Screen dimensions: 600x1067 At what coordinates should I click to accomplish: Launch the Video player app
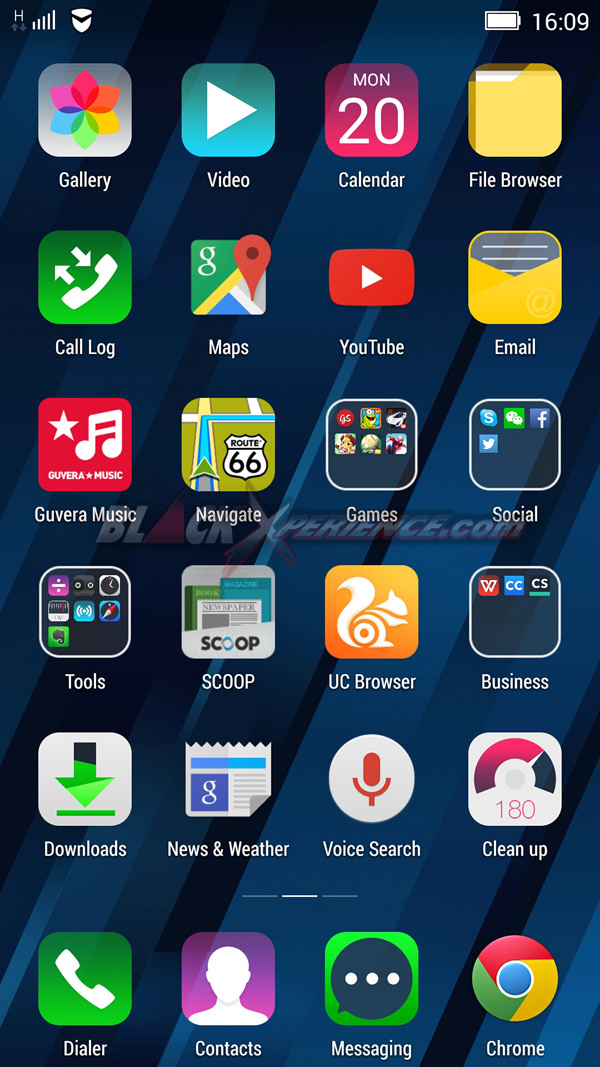(x=228, y=110)
